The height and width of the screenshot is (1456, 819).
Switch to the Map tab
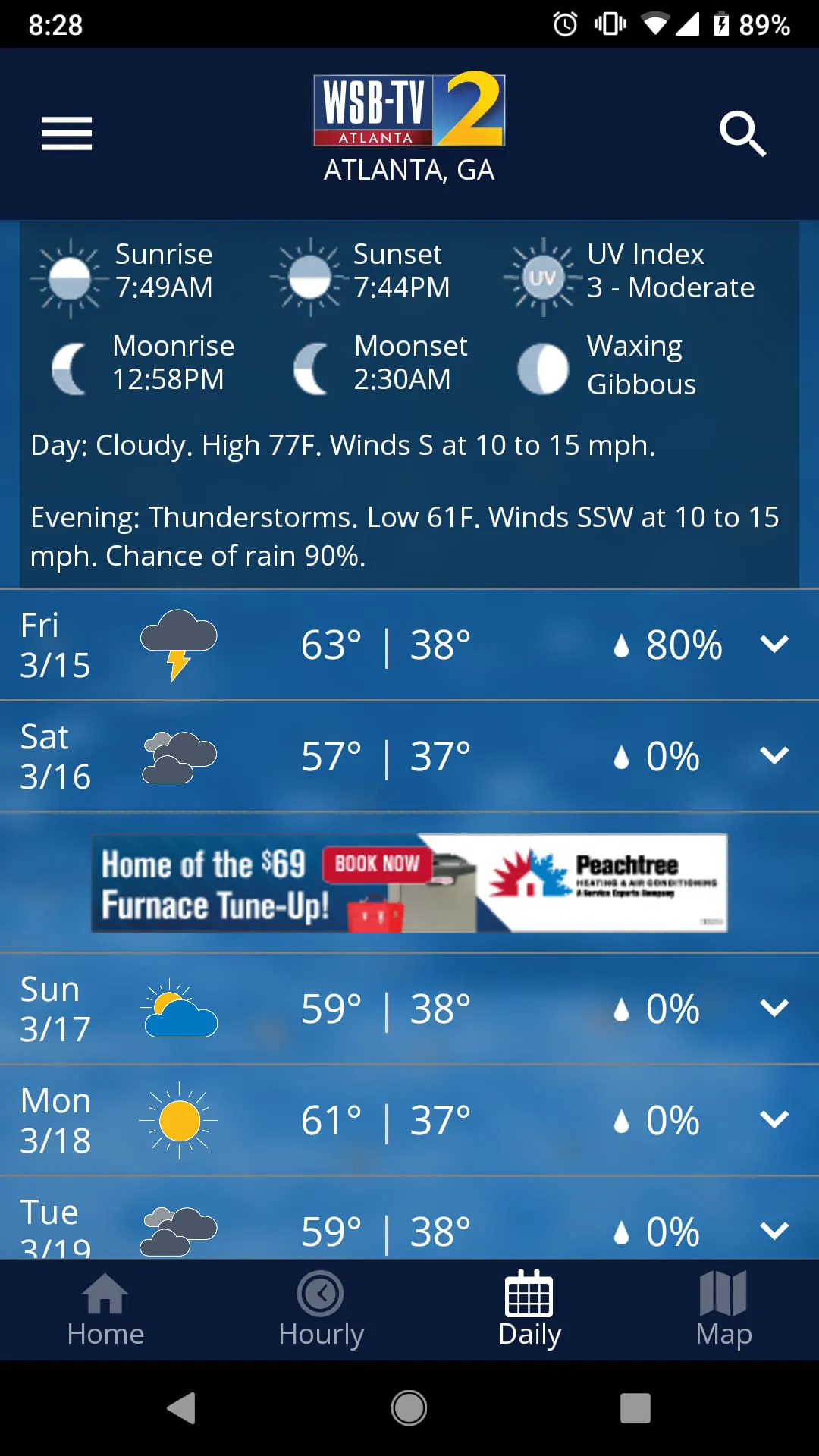point(723,1310)
